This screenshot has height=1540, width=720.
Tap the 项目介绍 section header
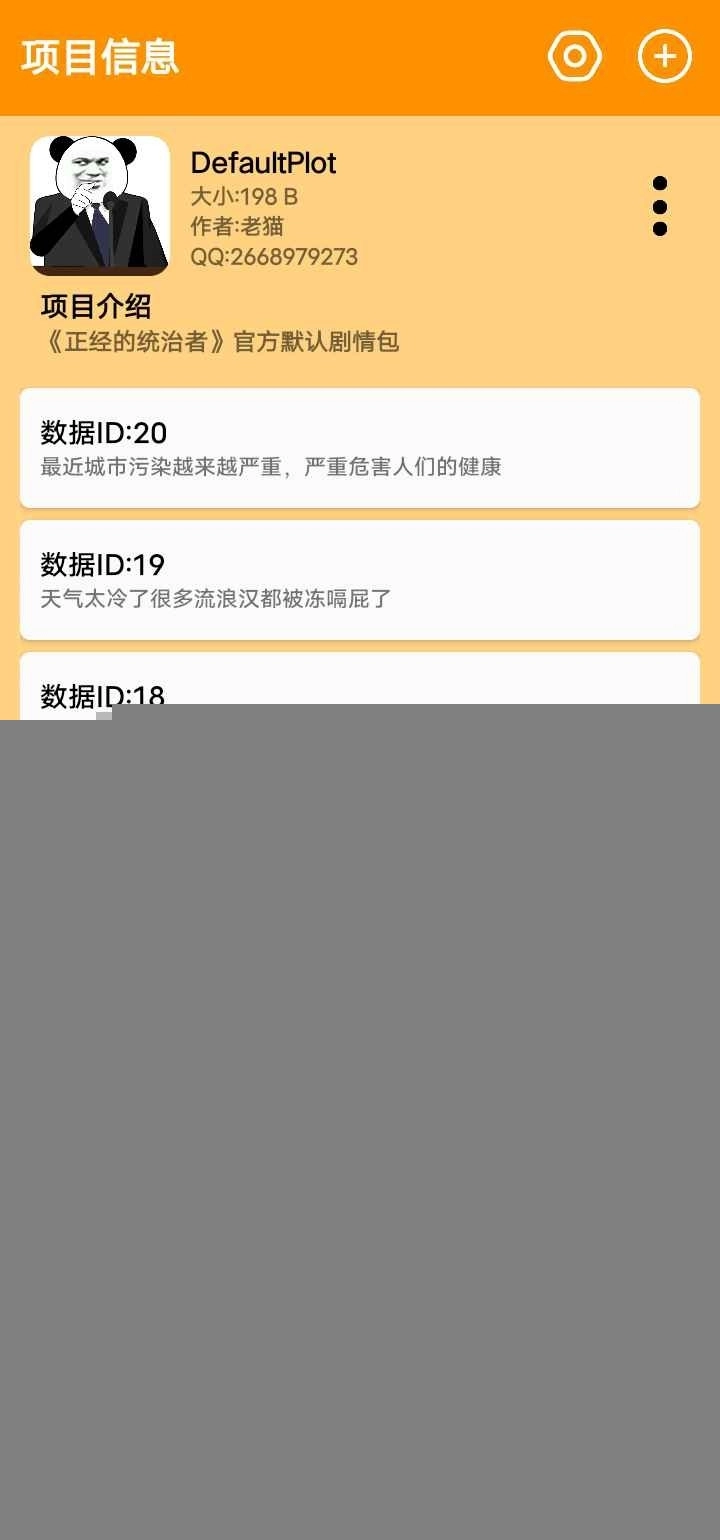tap(96, 306)
